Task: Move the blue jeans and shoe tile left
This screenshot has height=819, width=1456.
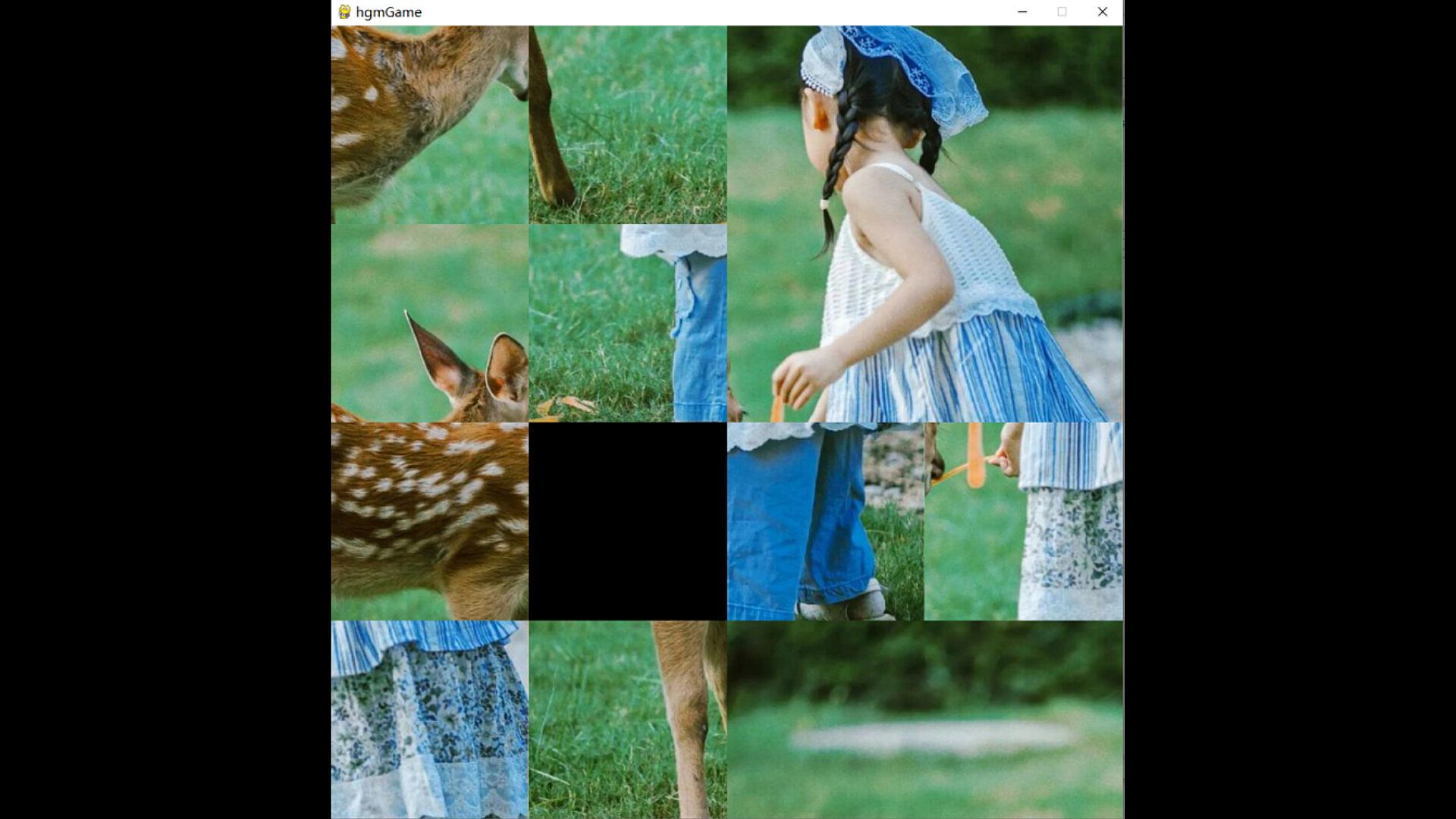Action: [x=825, y=521]
